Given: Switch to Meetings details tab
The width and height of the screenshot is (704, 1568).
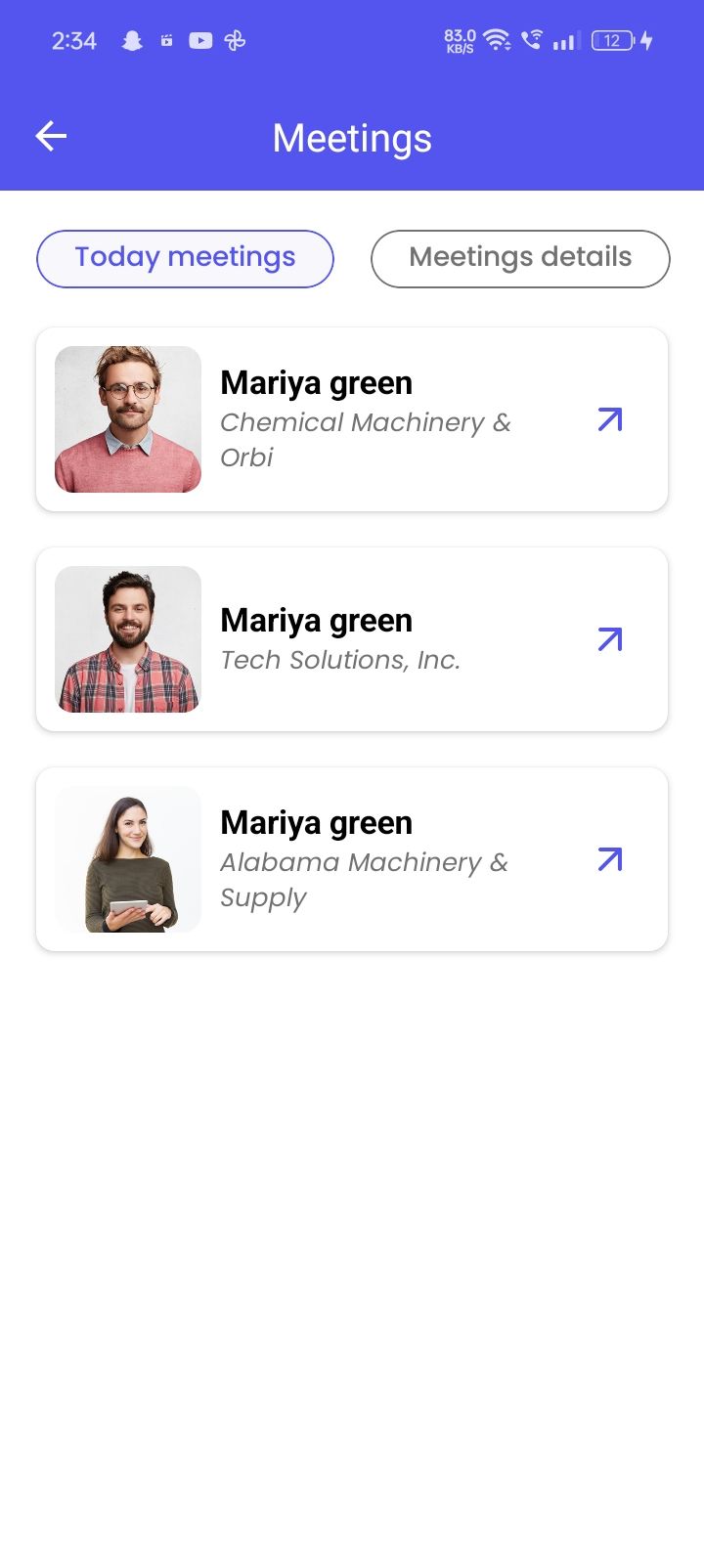Looking at the screenshot, I should click(x=520, y=258).
